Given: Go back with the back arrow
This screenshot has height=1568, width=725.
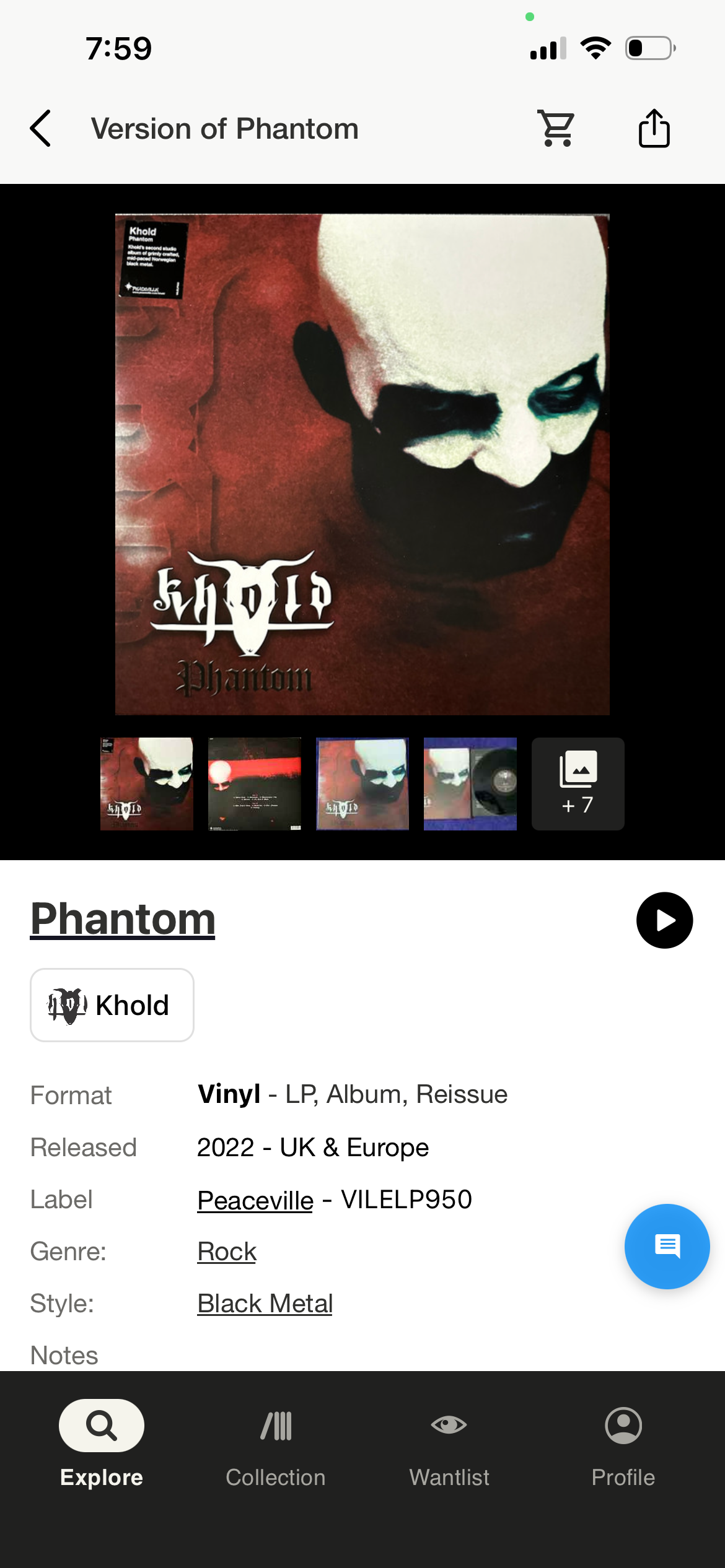Looking at the screenshot, I should [x=40, y=128].
